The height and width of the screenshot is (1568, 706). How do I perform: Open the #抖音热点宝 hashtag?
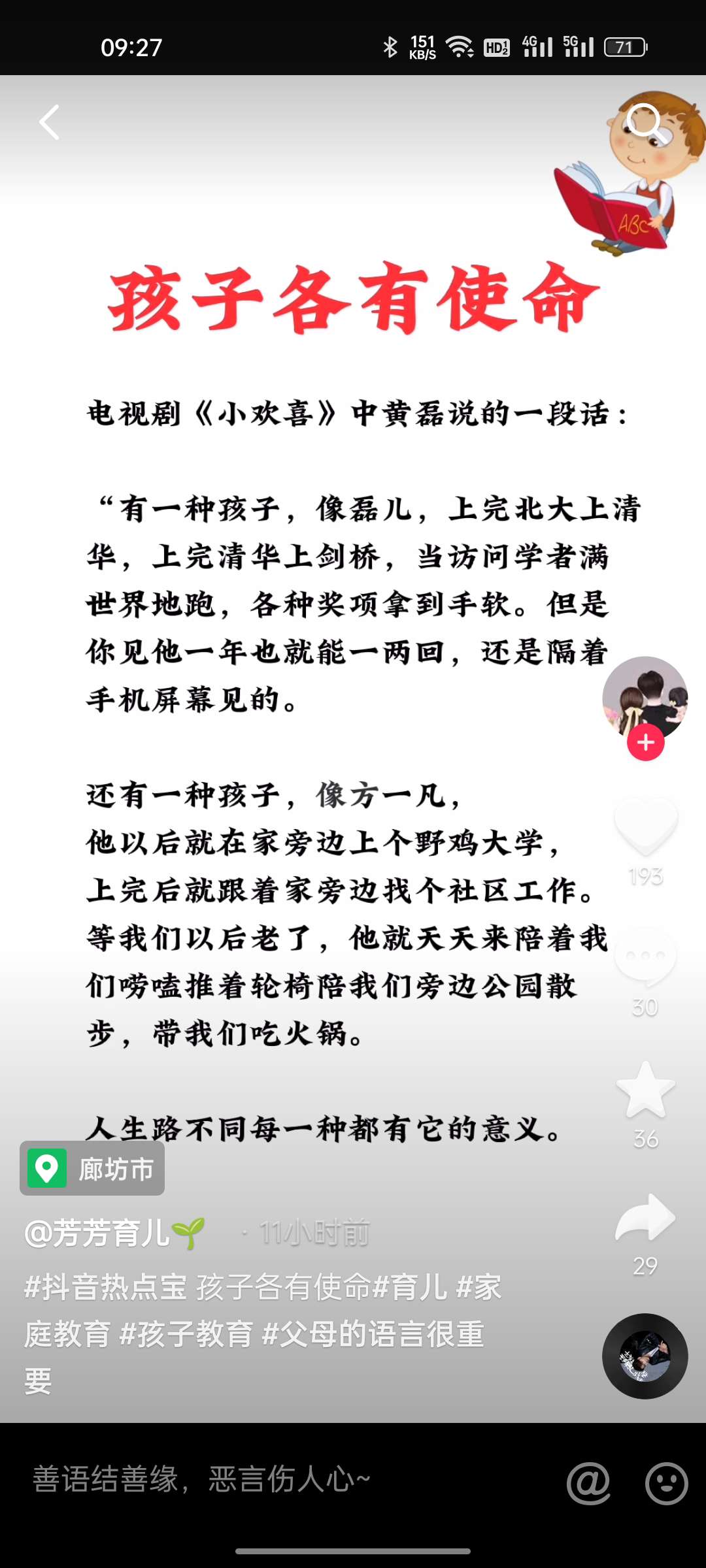[x=106, y=1287]
